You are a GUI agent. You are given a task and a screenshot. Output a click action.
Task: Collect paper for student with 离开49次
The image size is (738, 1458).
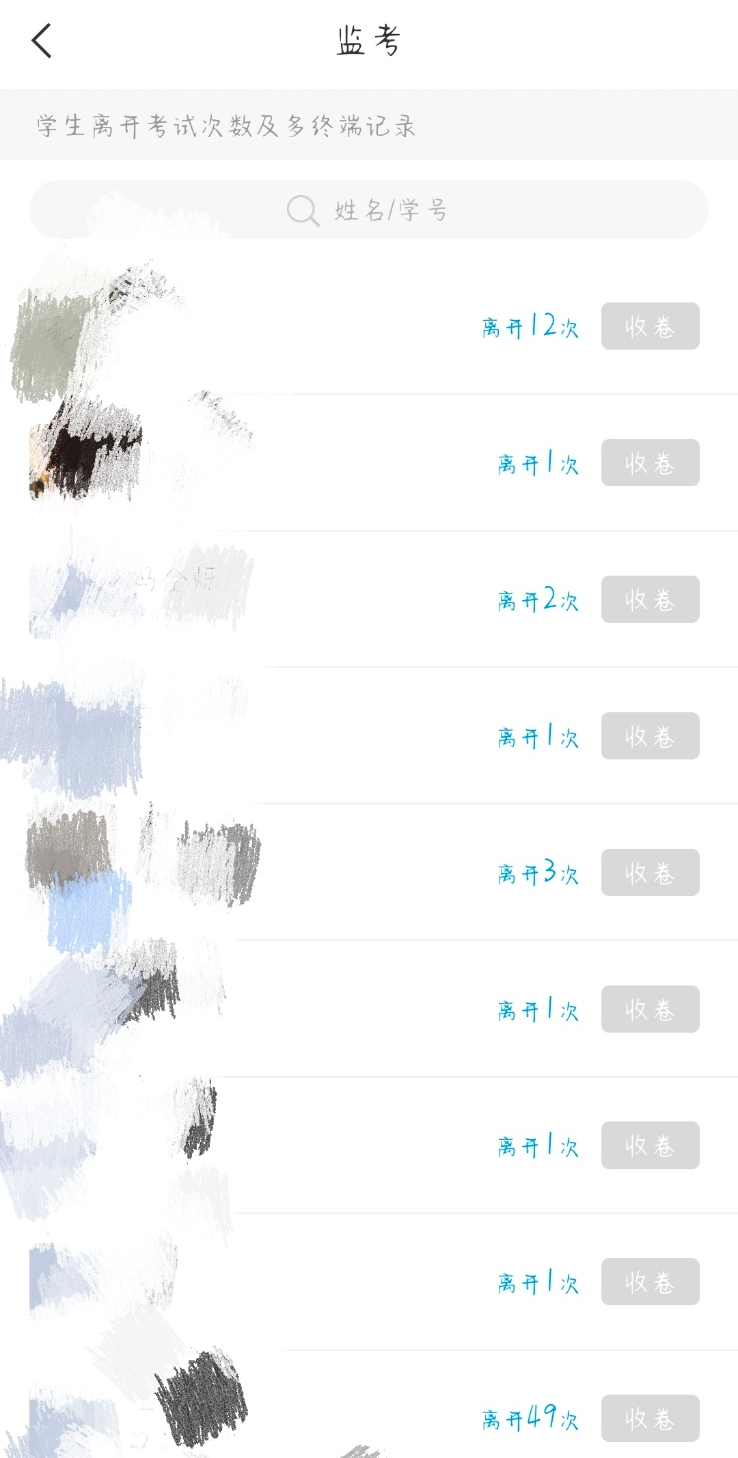pos(650,1418)
